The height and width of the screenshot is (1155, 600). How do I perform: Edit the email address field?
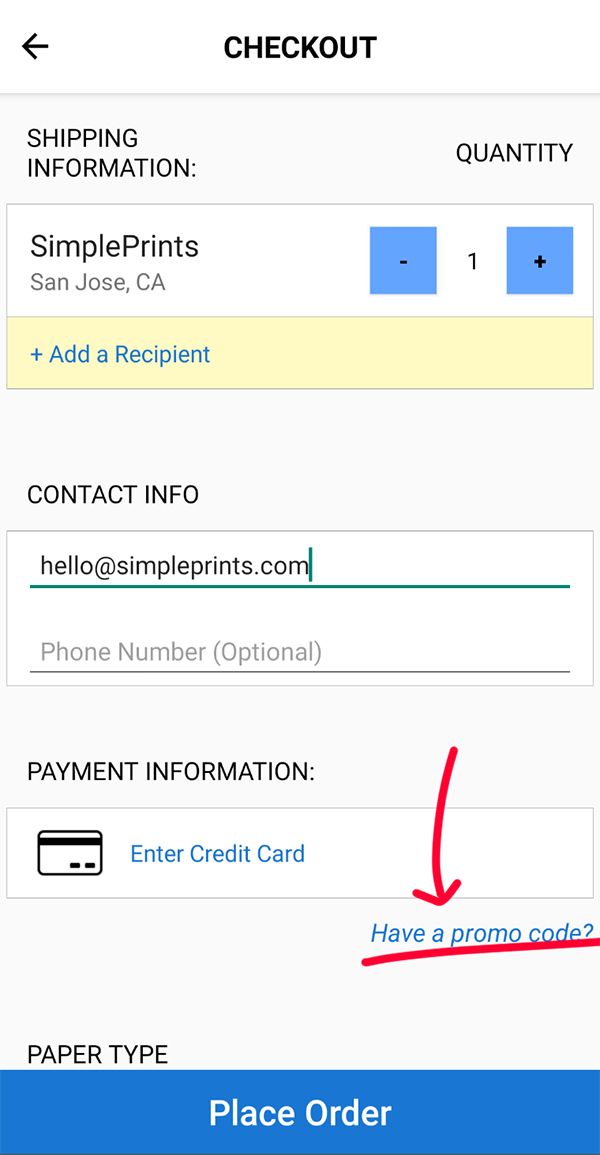click(300, 566)
